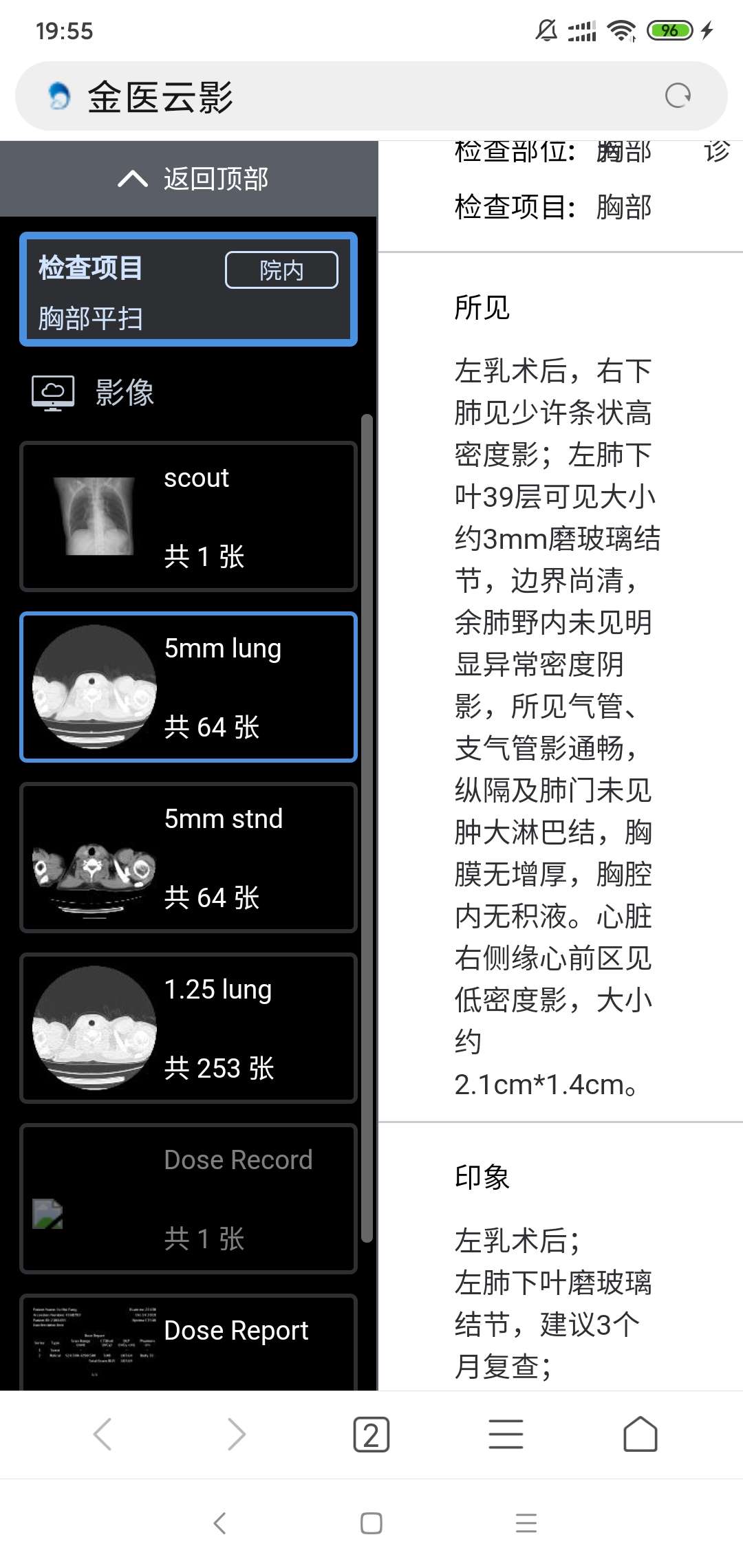This screenshot has width=743, height=1568.
Task: Tap the 院内 button
Action: 281,270
